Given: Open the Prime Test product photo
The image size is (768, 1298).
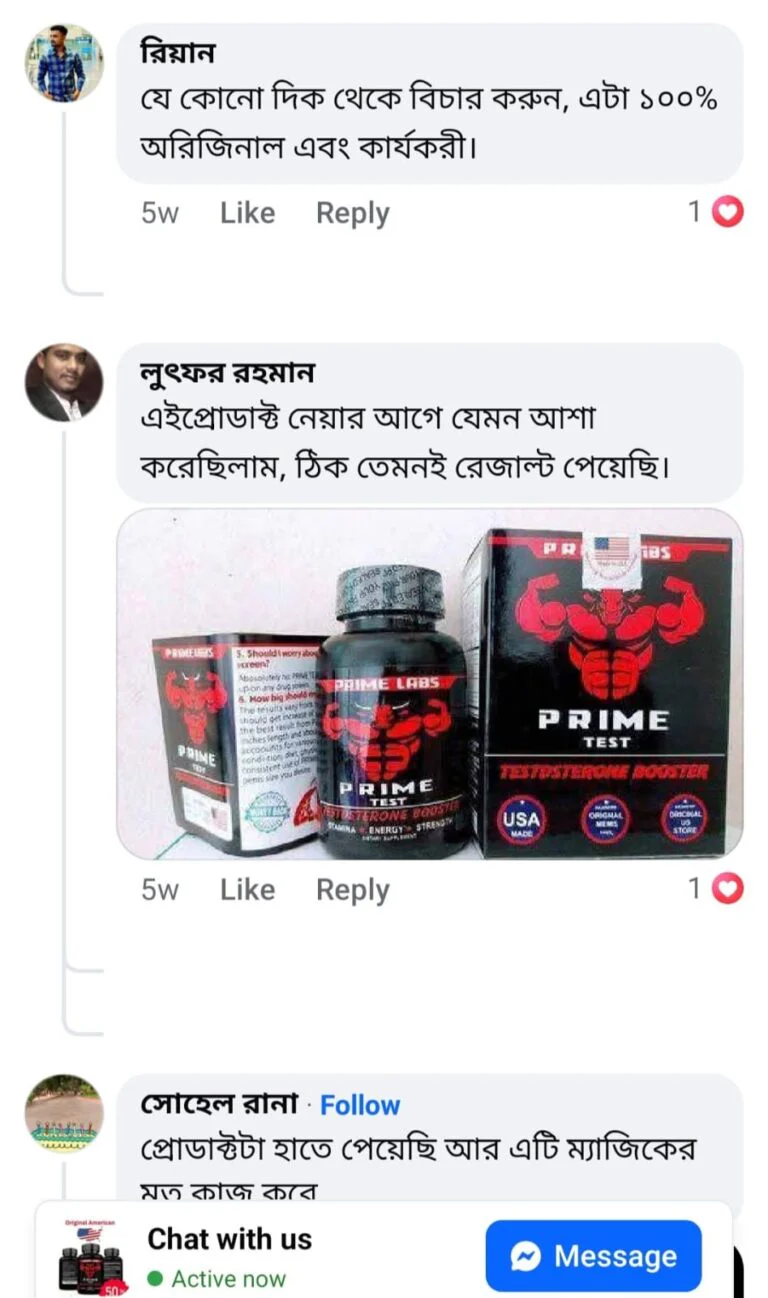Looking at the screenshot, I should click(x=430, y=685).
